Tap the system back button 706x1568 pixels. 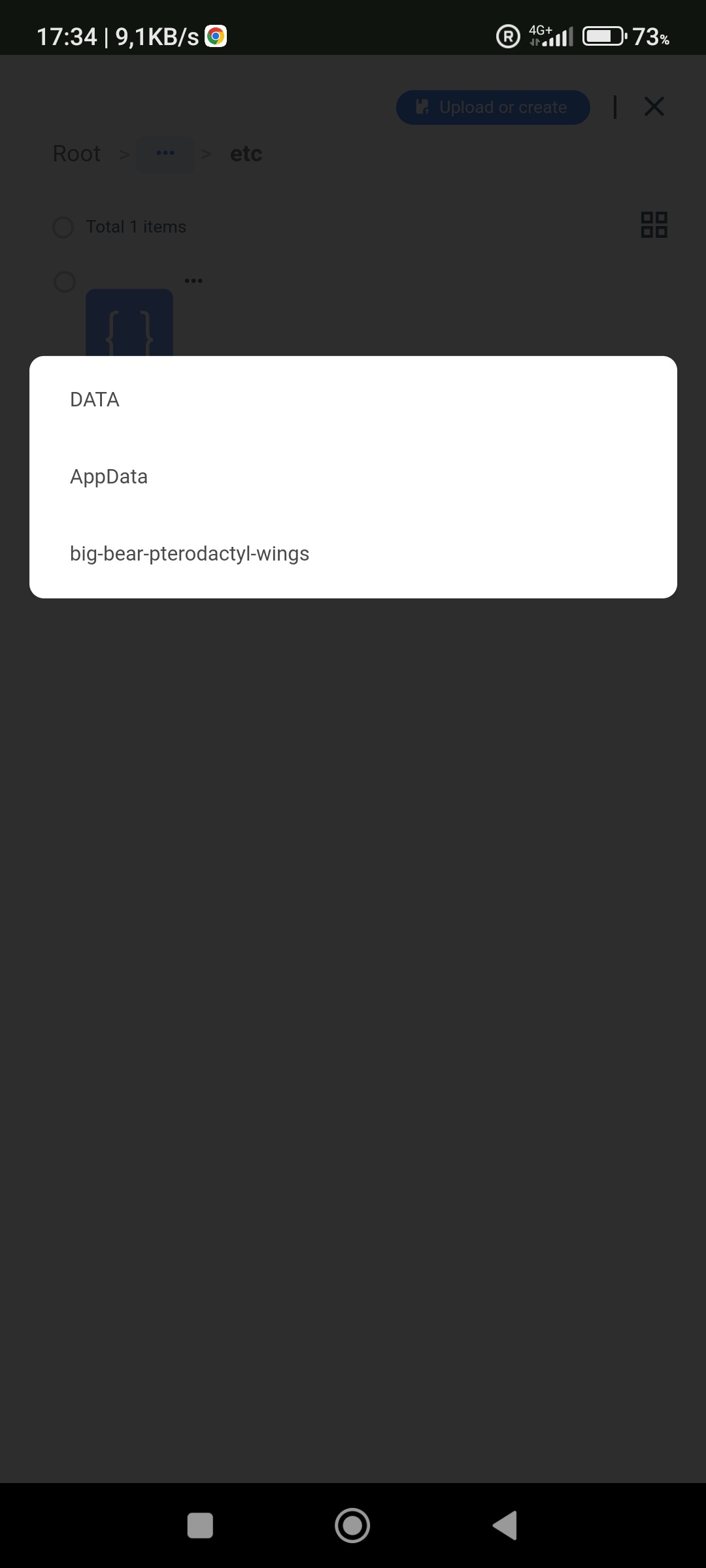(x=505, y=1526)
